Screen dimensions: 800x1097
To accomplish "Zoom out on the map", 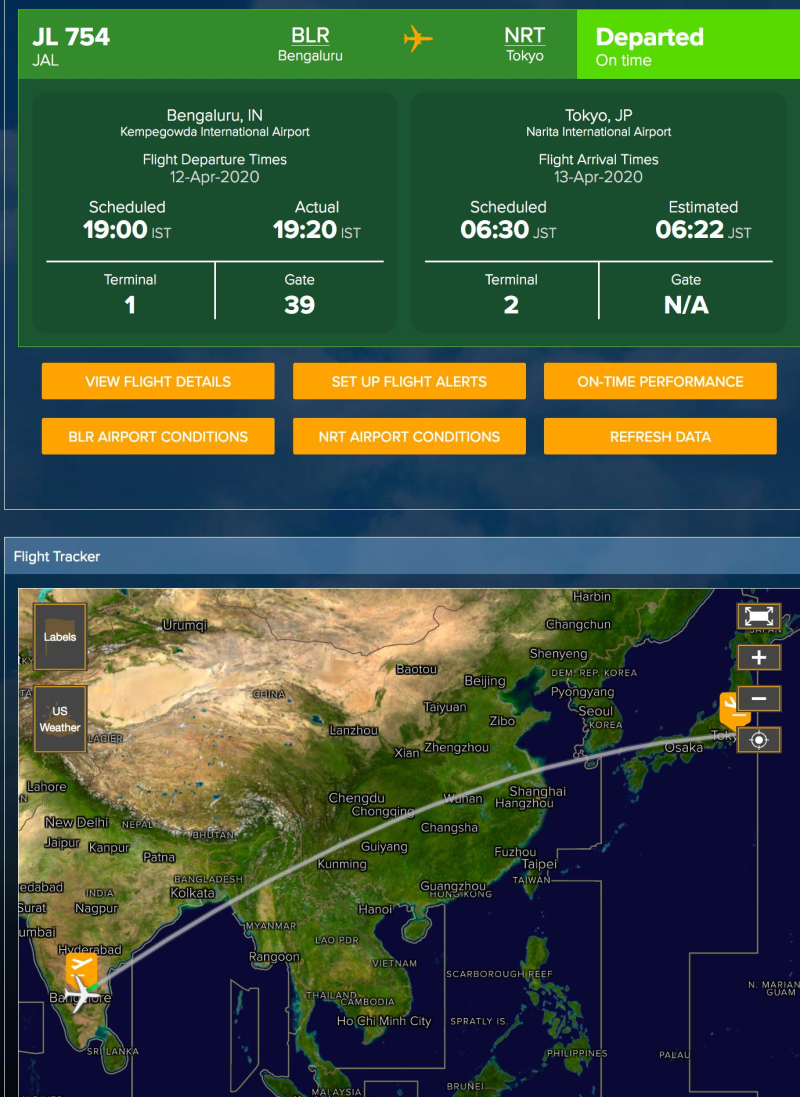I will [x=759, y=698].
